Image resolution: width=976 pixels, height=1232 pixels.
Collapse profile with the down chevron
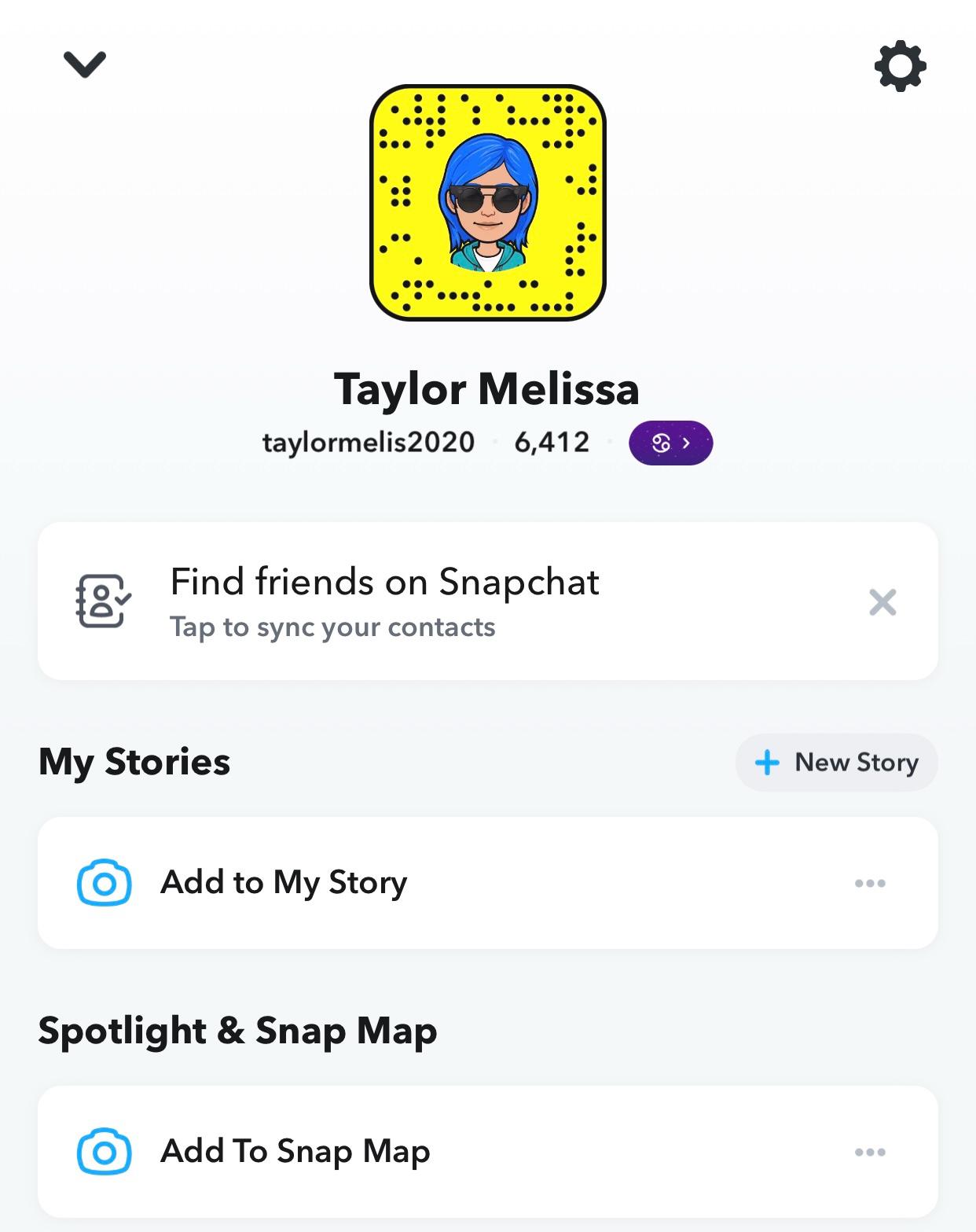point(85,64)
